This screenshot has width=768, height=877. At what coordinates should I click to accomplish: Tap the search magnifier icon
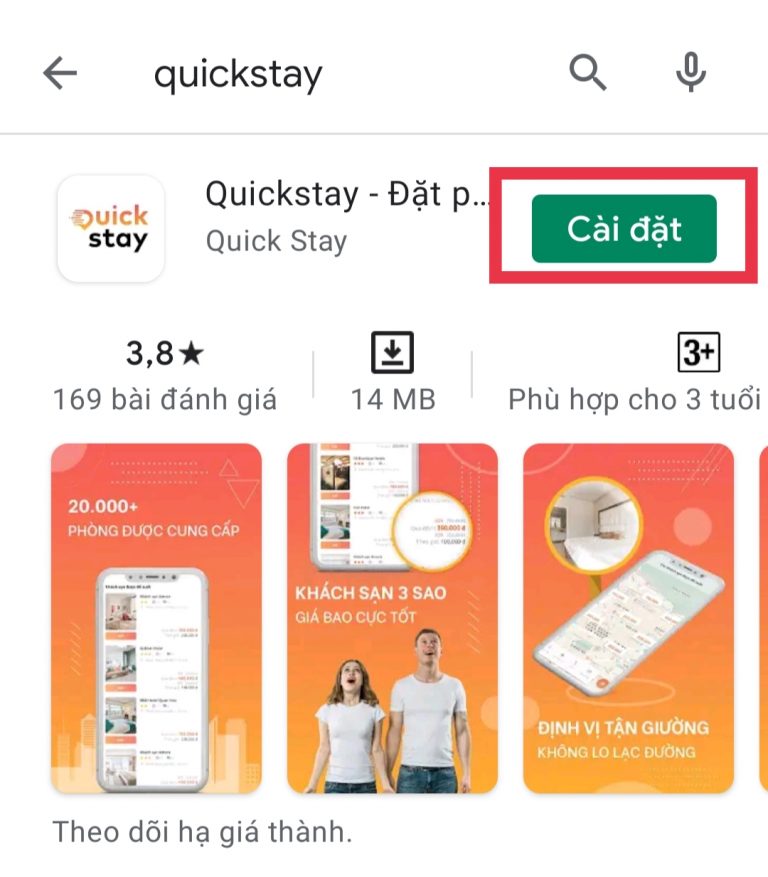586,72
